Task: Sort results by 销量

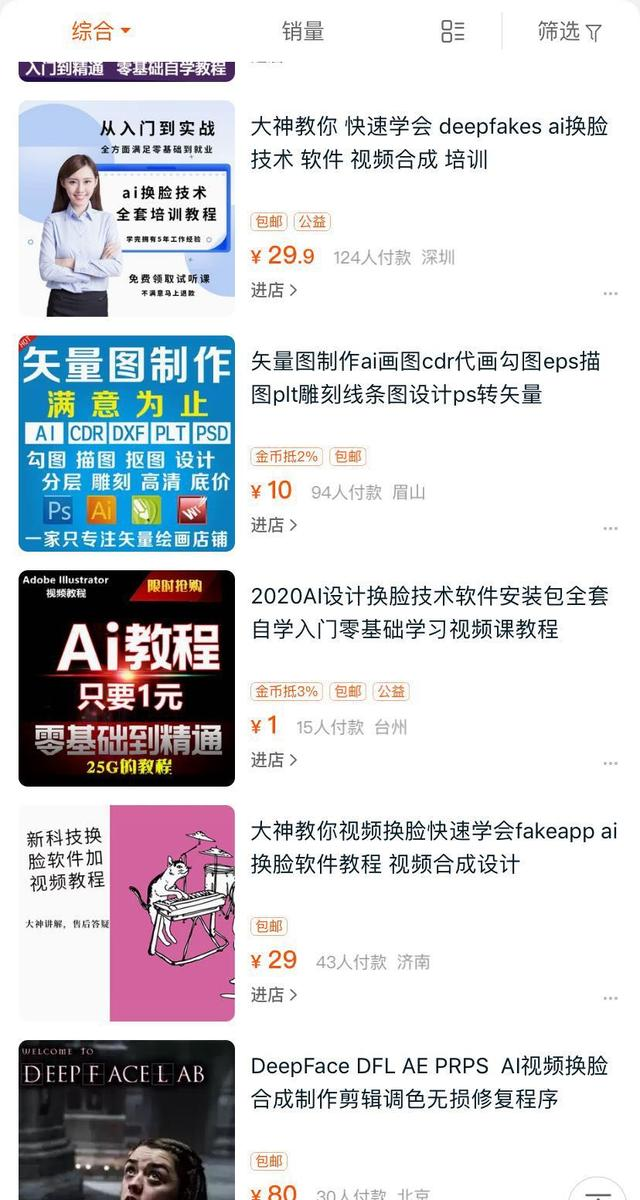Action: click(302, 31)
